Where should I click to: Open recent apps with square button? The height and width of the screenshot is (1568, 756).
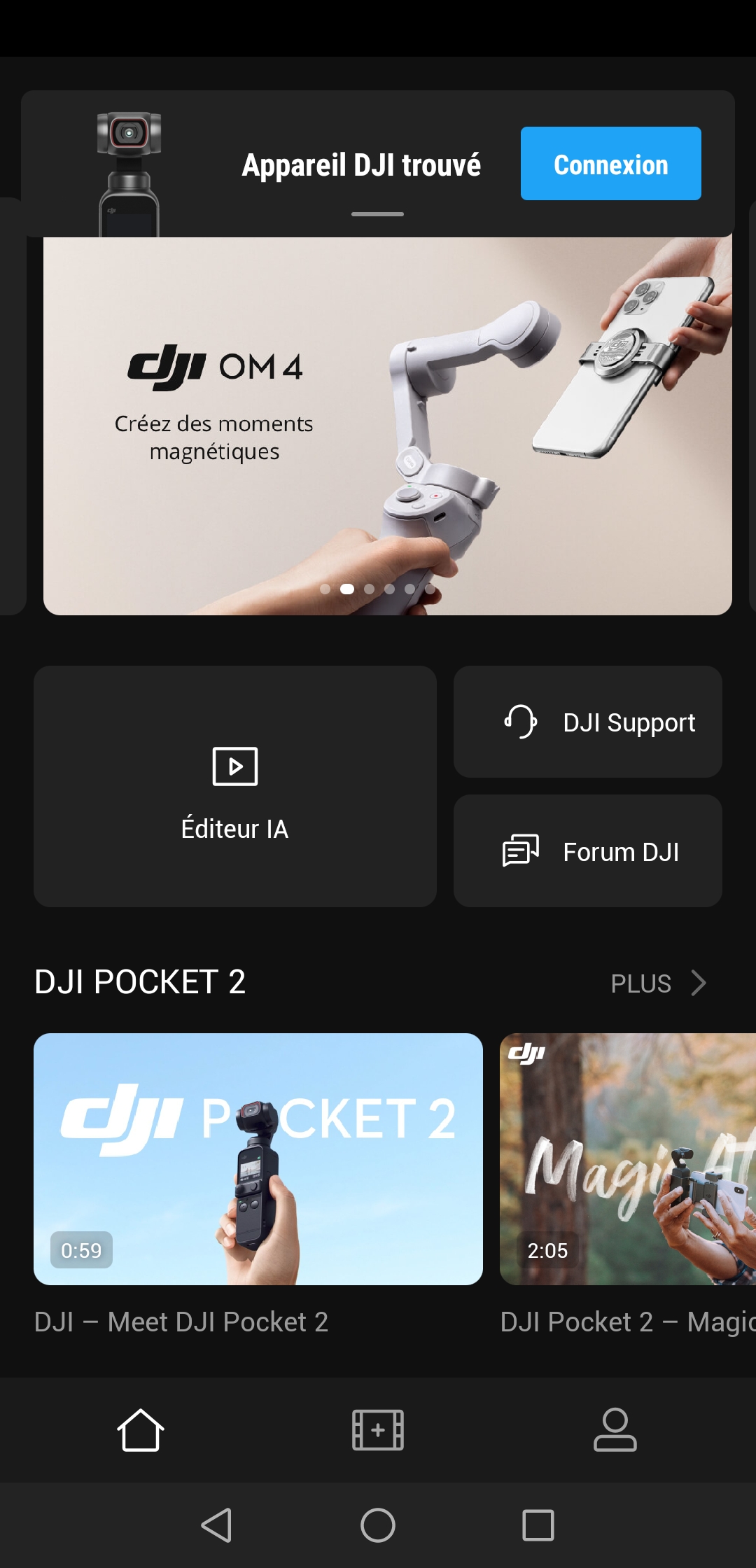[538, 1525]
